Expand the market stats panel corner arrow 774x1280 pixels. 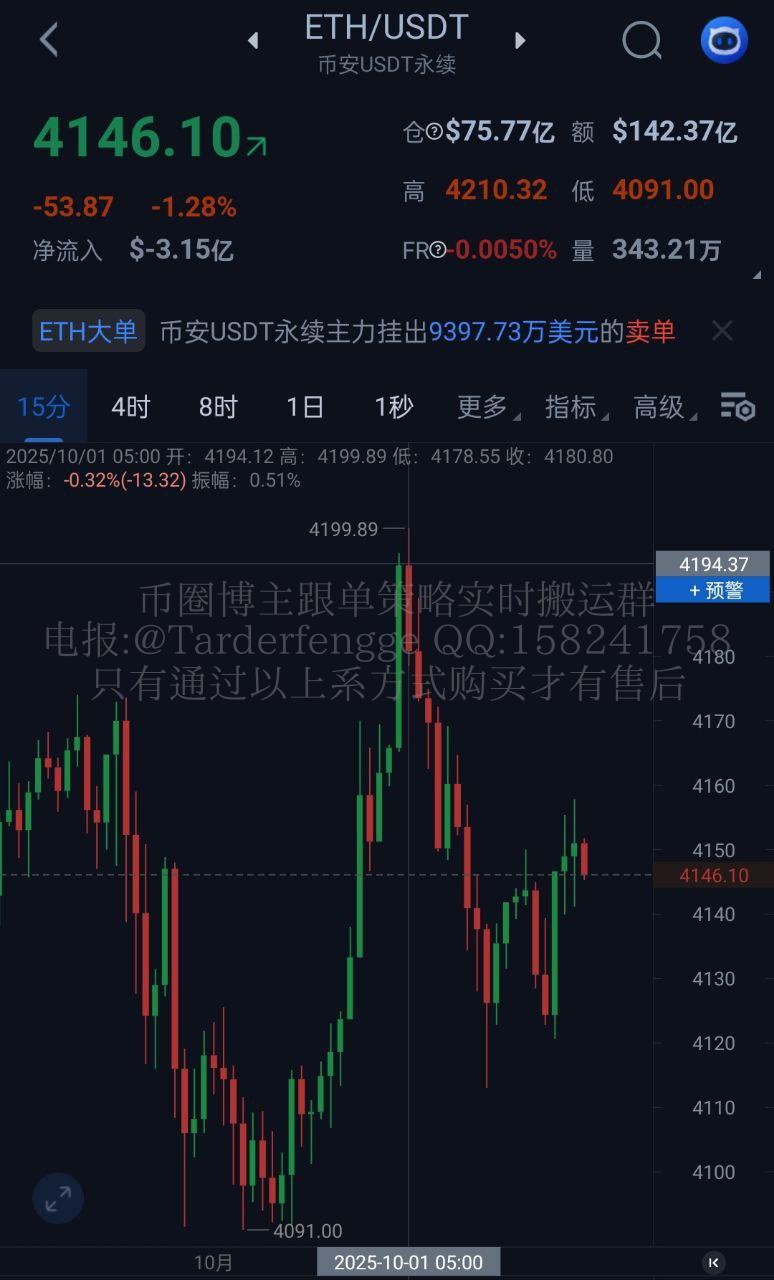756,273
